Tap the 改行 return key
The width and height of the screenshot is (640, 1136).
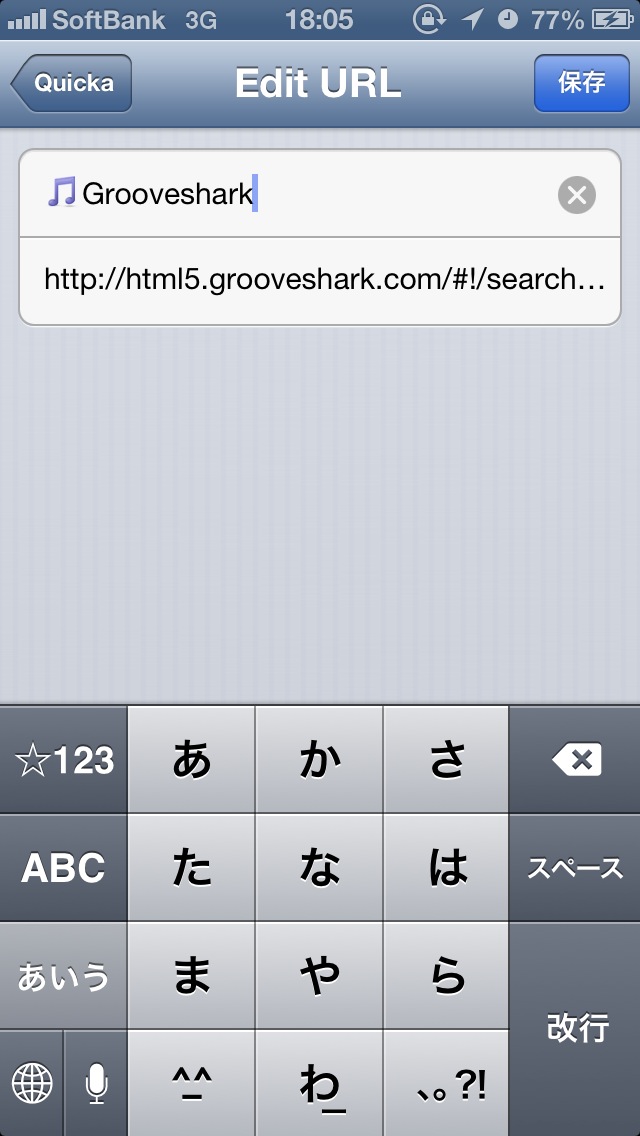pos(576,1028)
